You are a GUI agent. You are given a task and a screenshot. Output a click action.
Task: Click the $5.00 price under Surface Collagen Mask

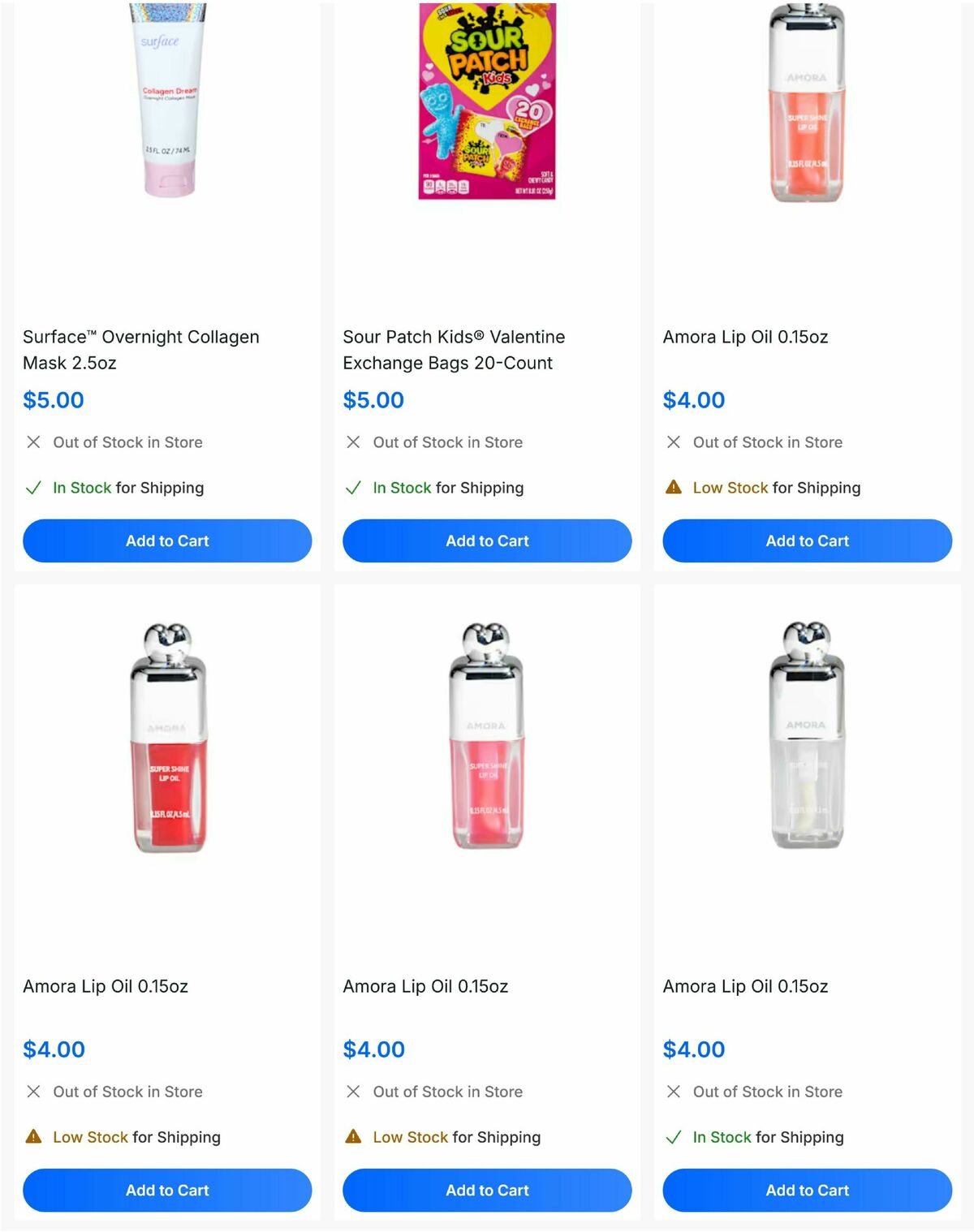[52, 400]
